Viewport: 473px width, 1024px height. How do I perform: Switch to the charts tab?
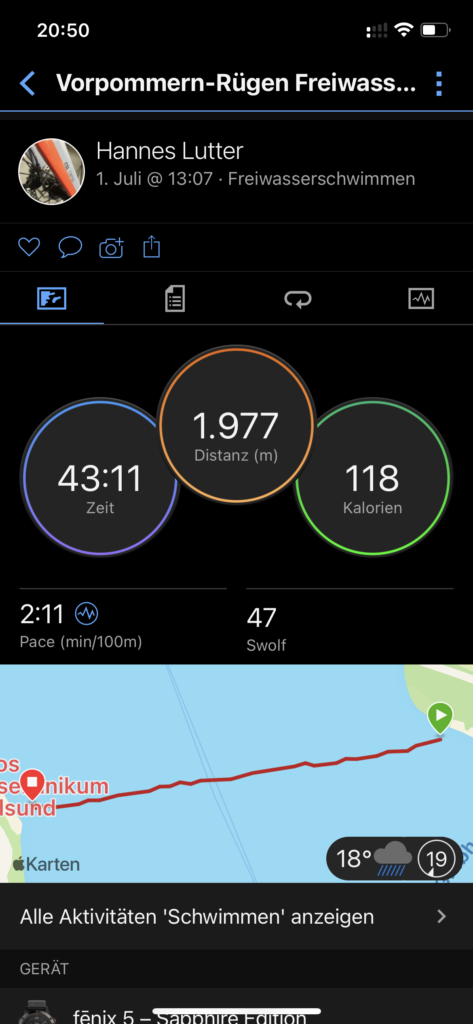(x=421, y=299)
